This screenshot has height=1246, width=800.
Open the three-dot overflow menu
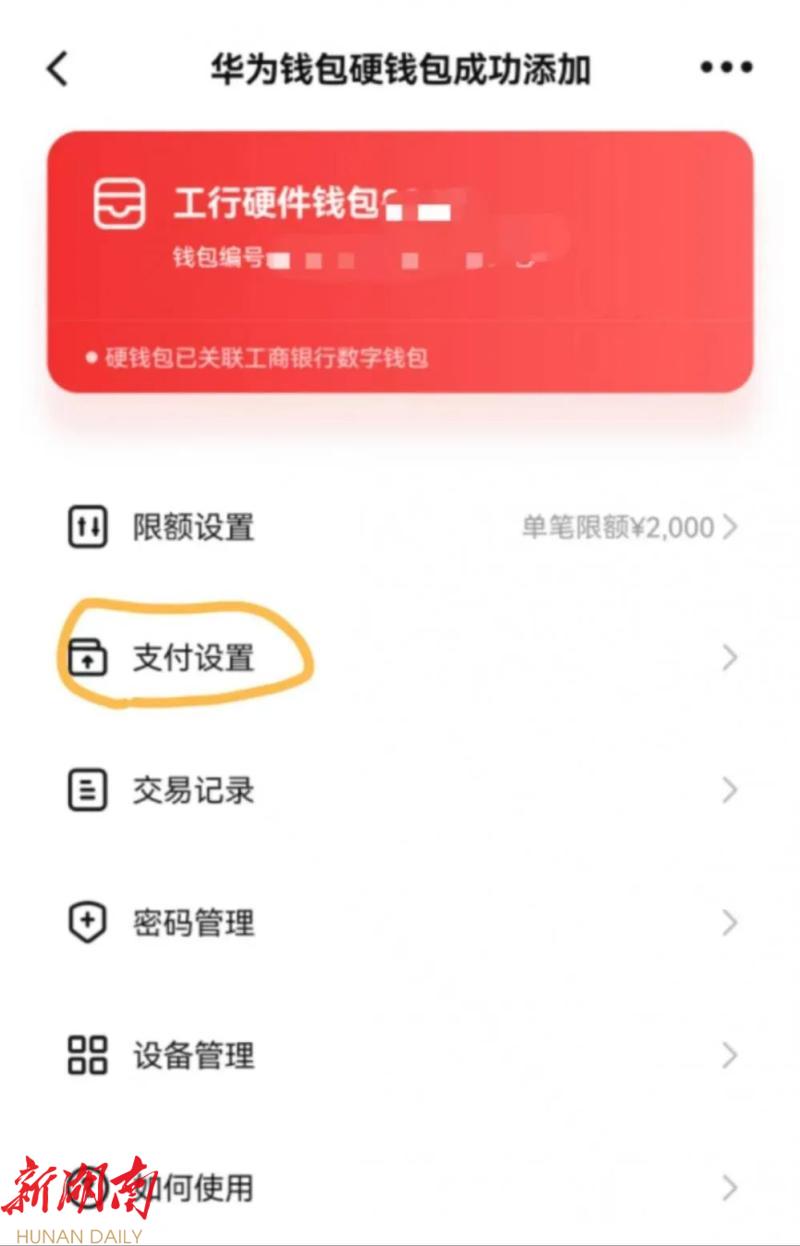coord(726,68)
